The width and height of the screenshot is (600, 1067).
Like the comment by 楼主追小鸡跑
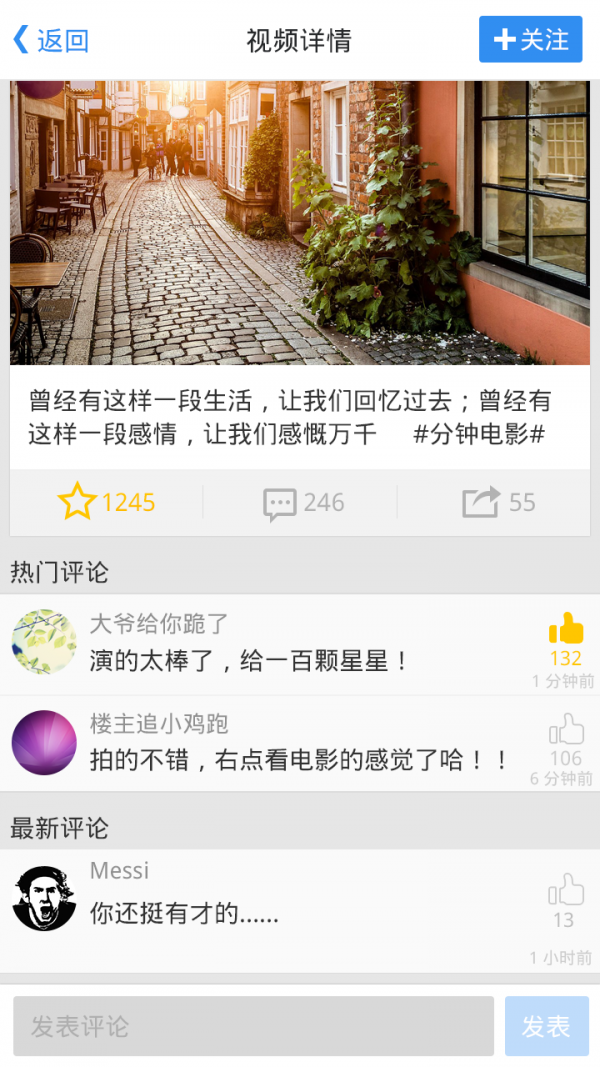pos(566,728)
